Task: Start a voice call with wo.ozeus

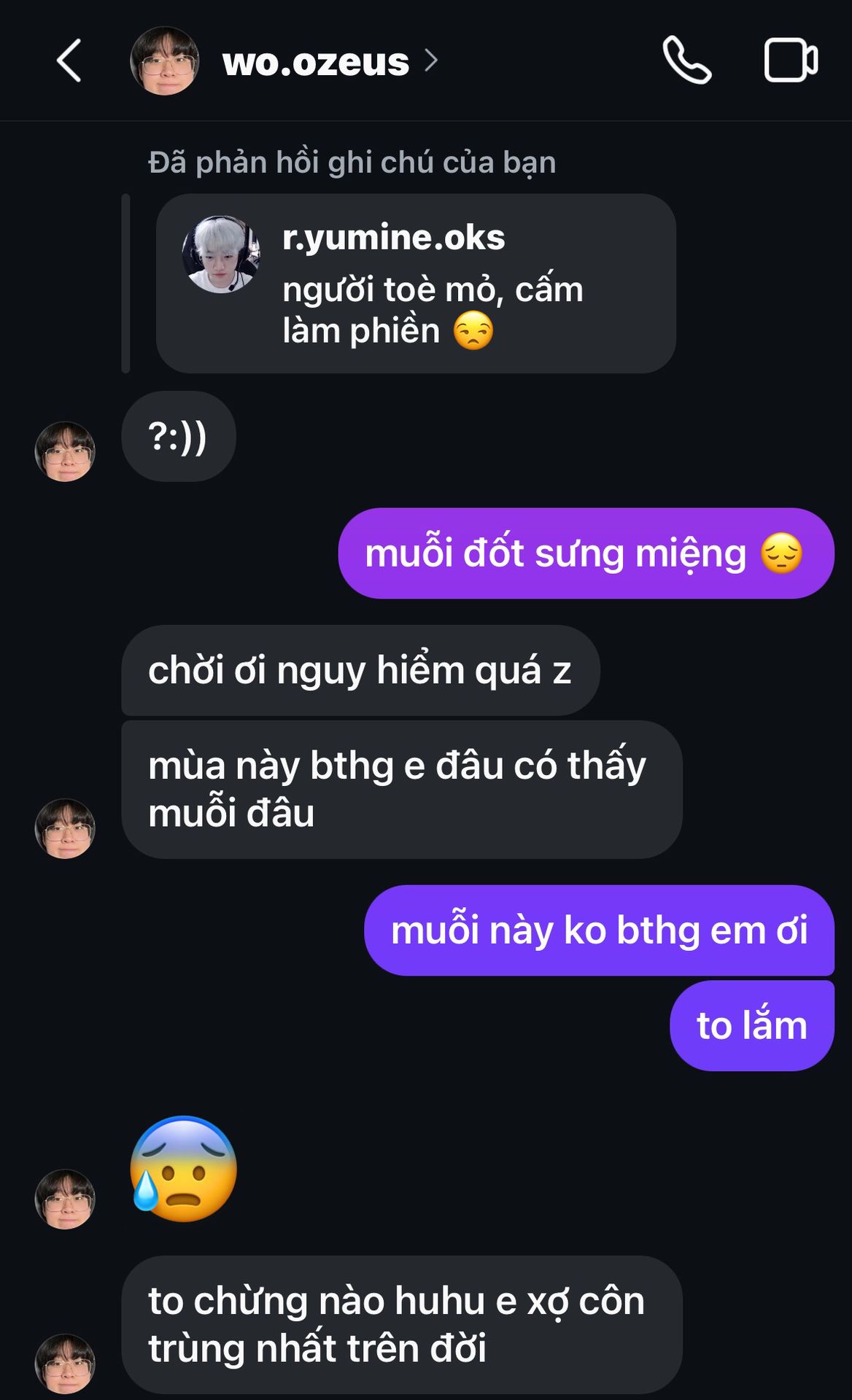Action: 686,61
